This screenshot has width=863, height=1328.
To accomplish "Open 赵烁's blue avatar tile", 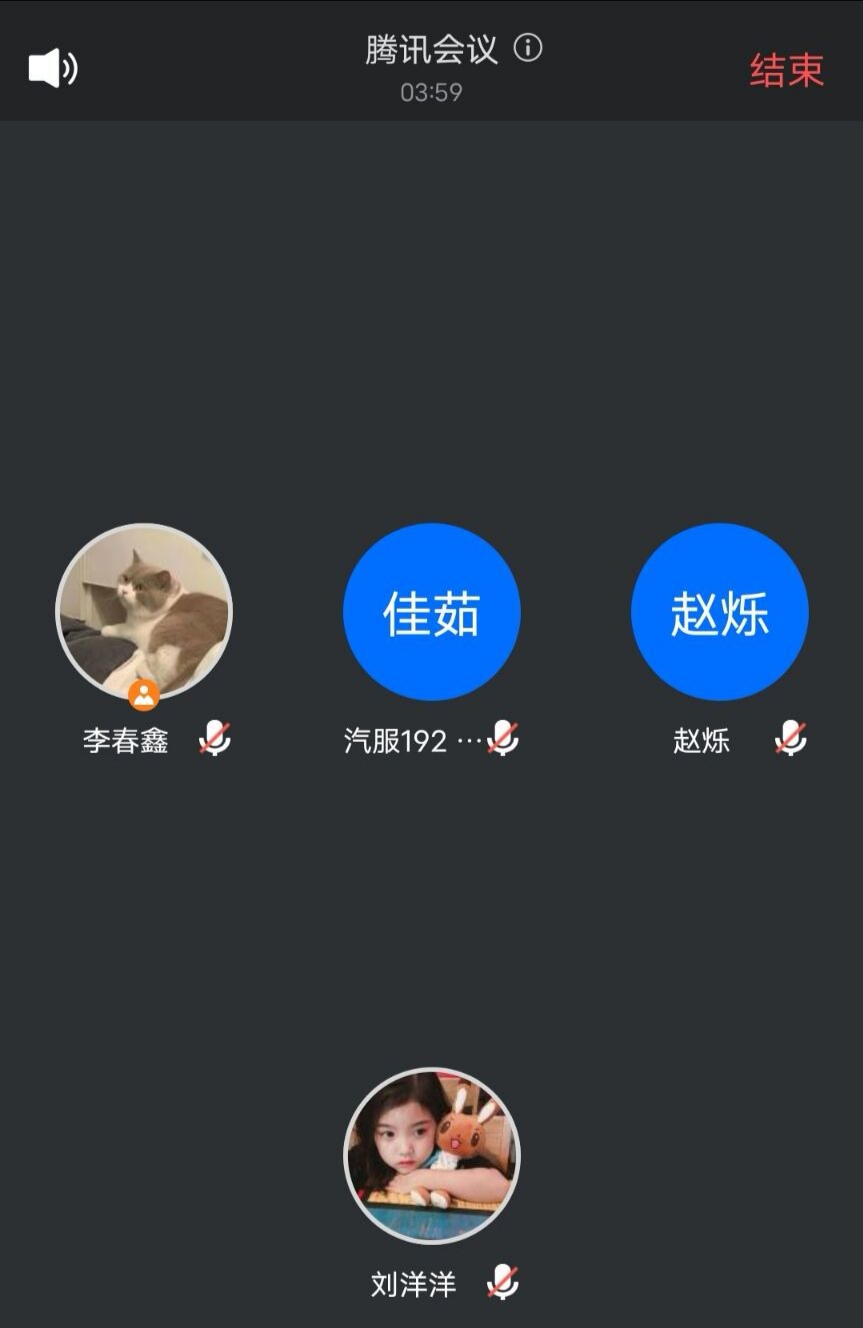I will point(719,611).
